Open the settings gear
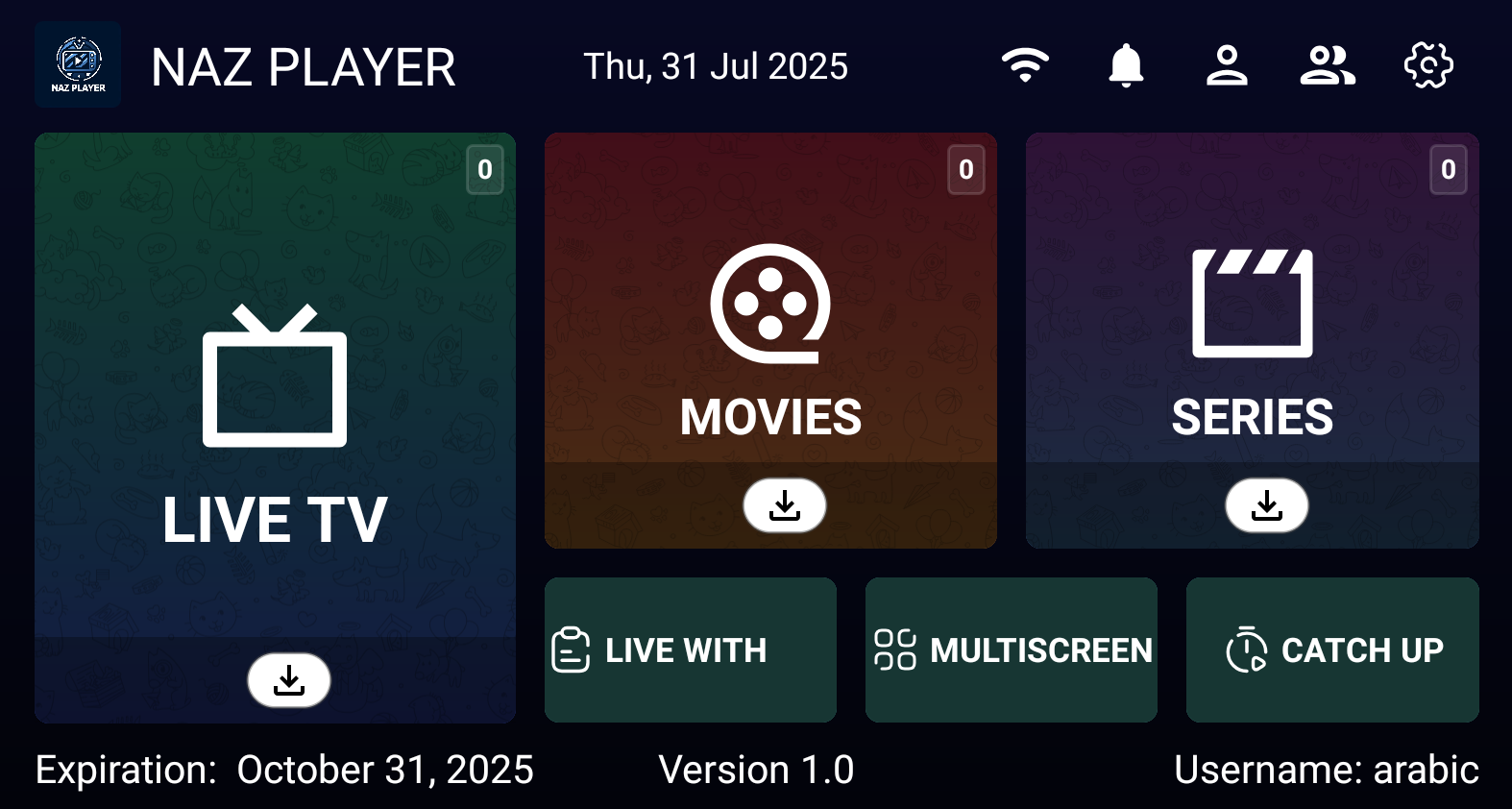The image size is (1512, 809). coord(1428,66)
